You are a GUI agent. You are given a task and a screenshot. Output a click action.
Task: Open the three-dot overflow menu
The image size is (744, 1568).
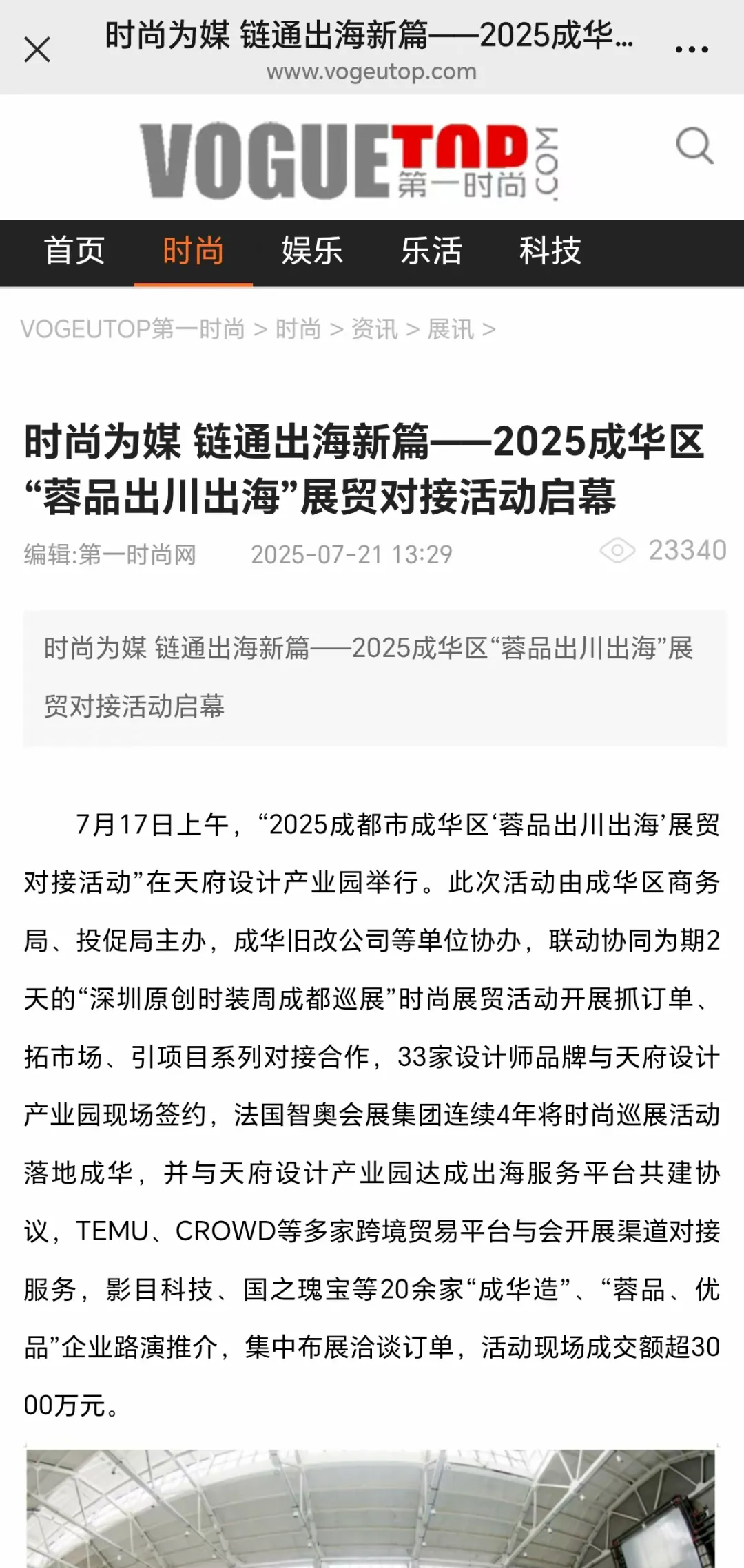(x=691, y=50)
